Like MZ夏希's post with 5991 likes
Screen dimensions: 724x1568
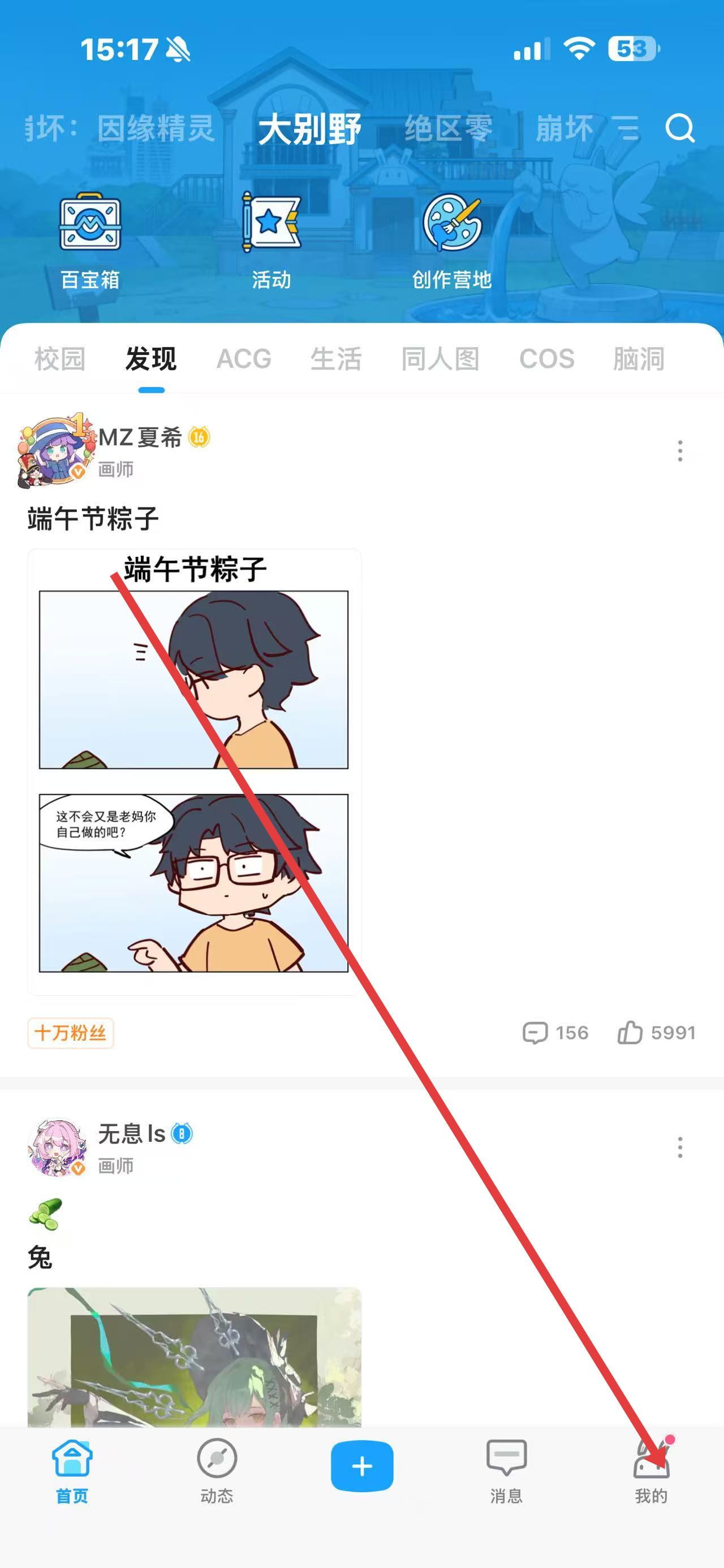655,1033
